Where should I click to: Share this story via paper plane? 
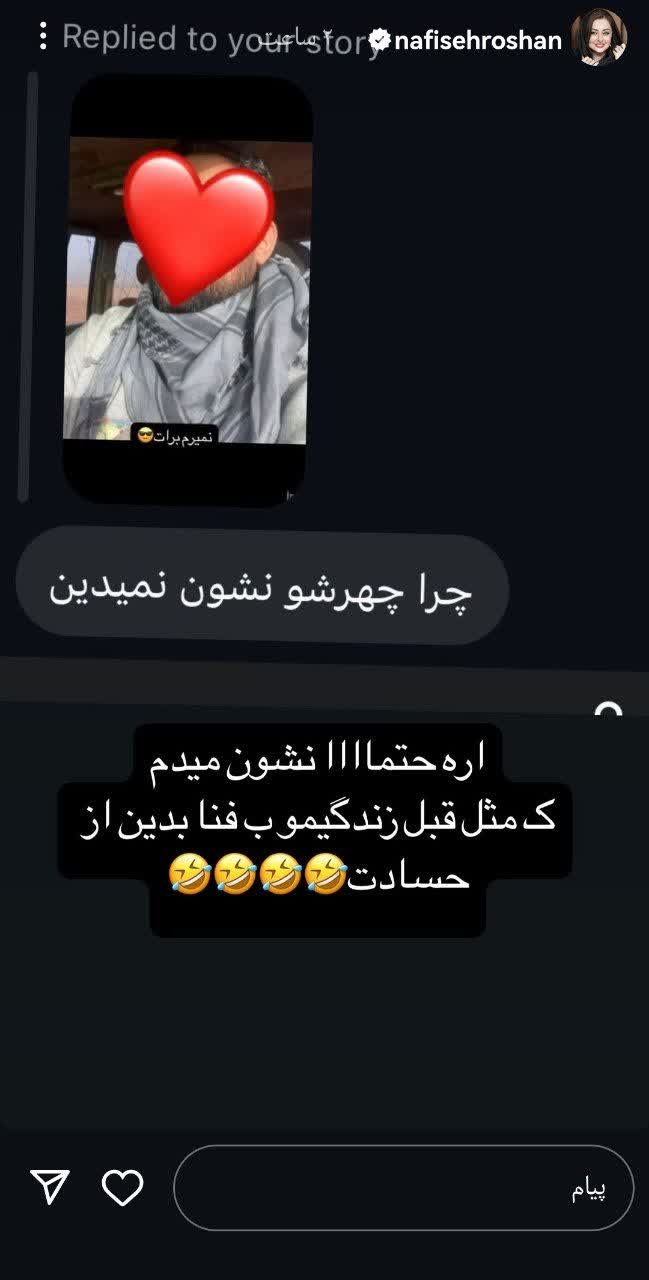coord(50,1187)
